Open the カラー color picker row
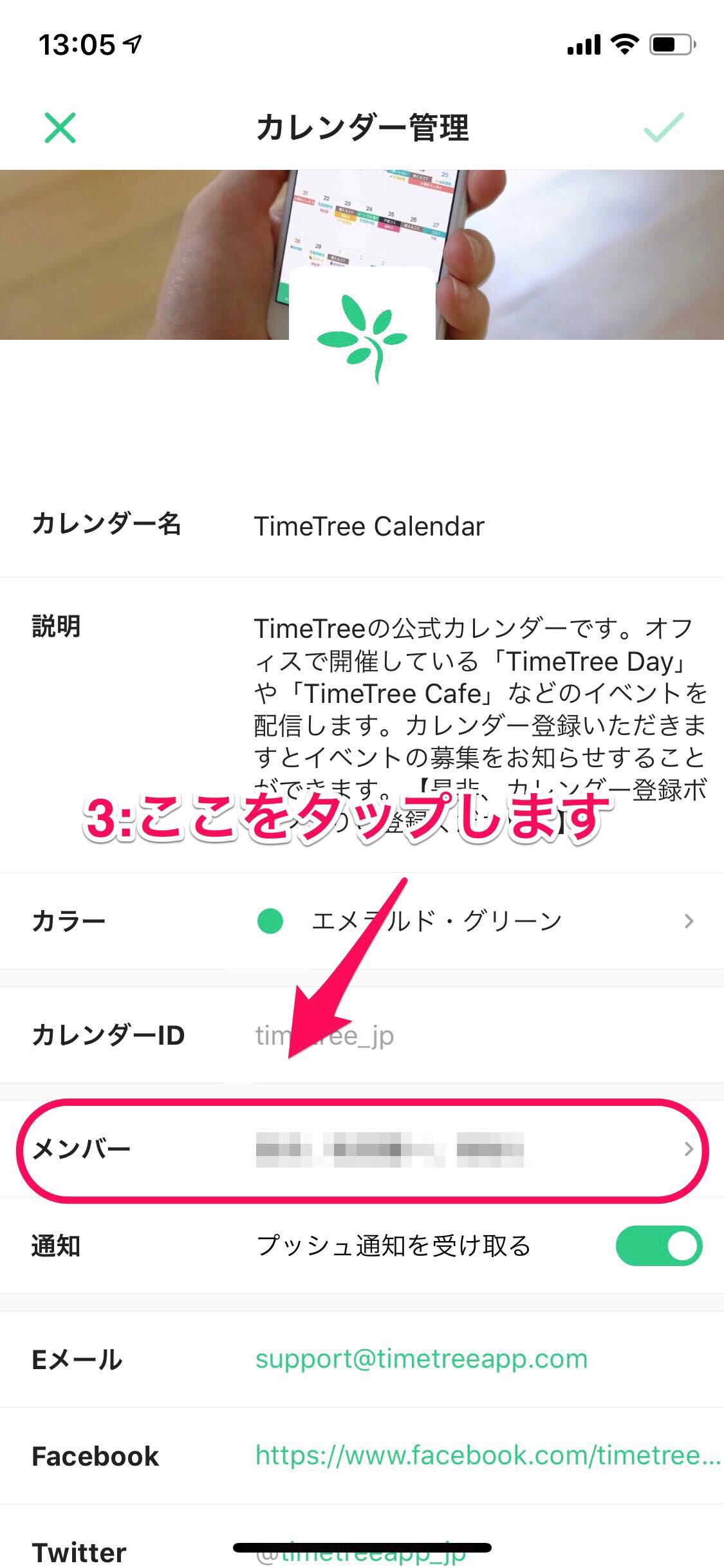 362,921
